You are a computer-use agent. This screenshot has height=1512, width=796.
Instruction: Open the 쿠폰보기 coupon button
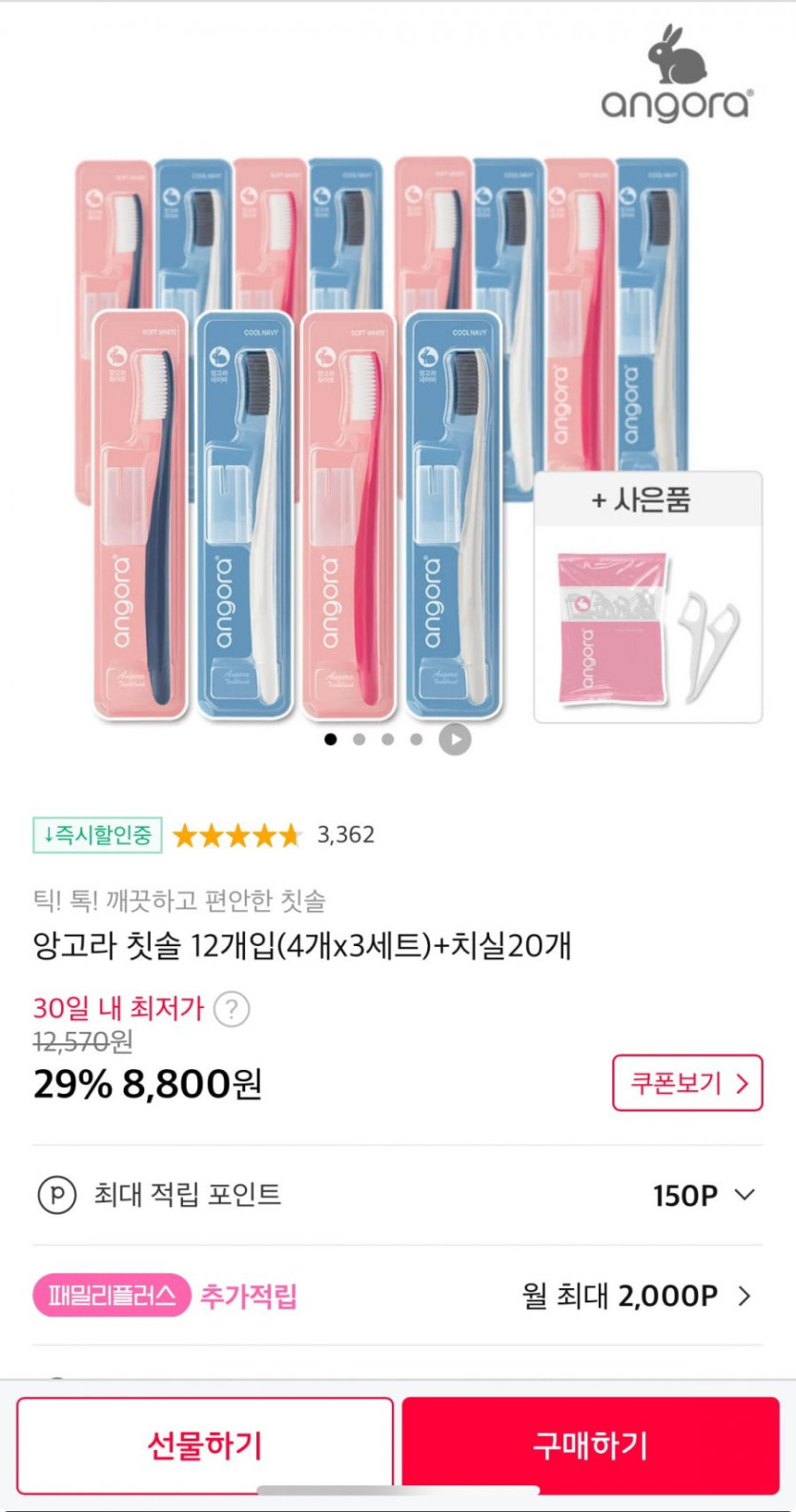click(687, 1083)
